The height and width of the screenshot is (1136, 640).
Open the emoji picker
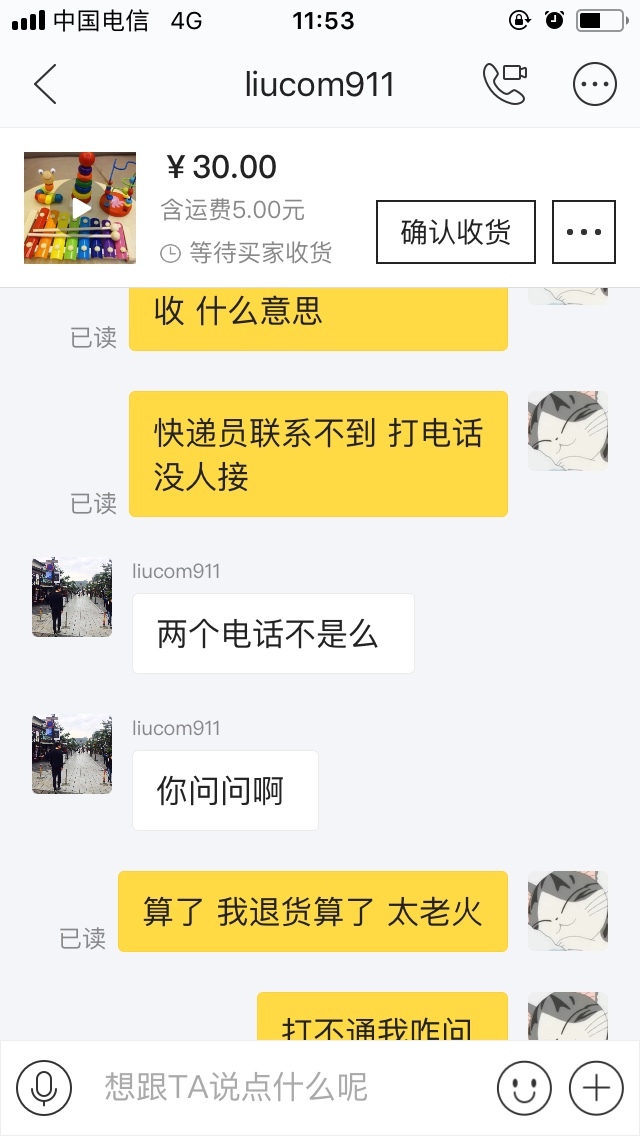(x=524, y=1087)
